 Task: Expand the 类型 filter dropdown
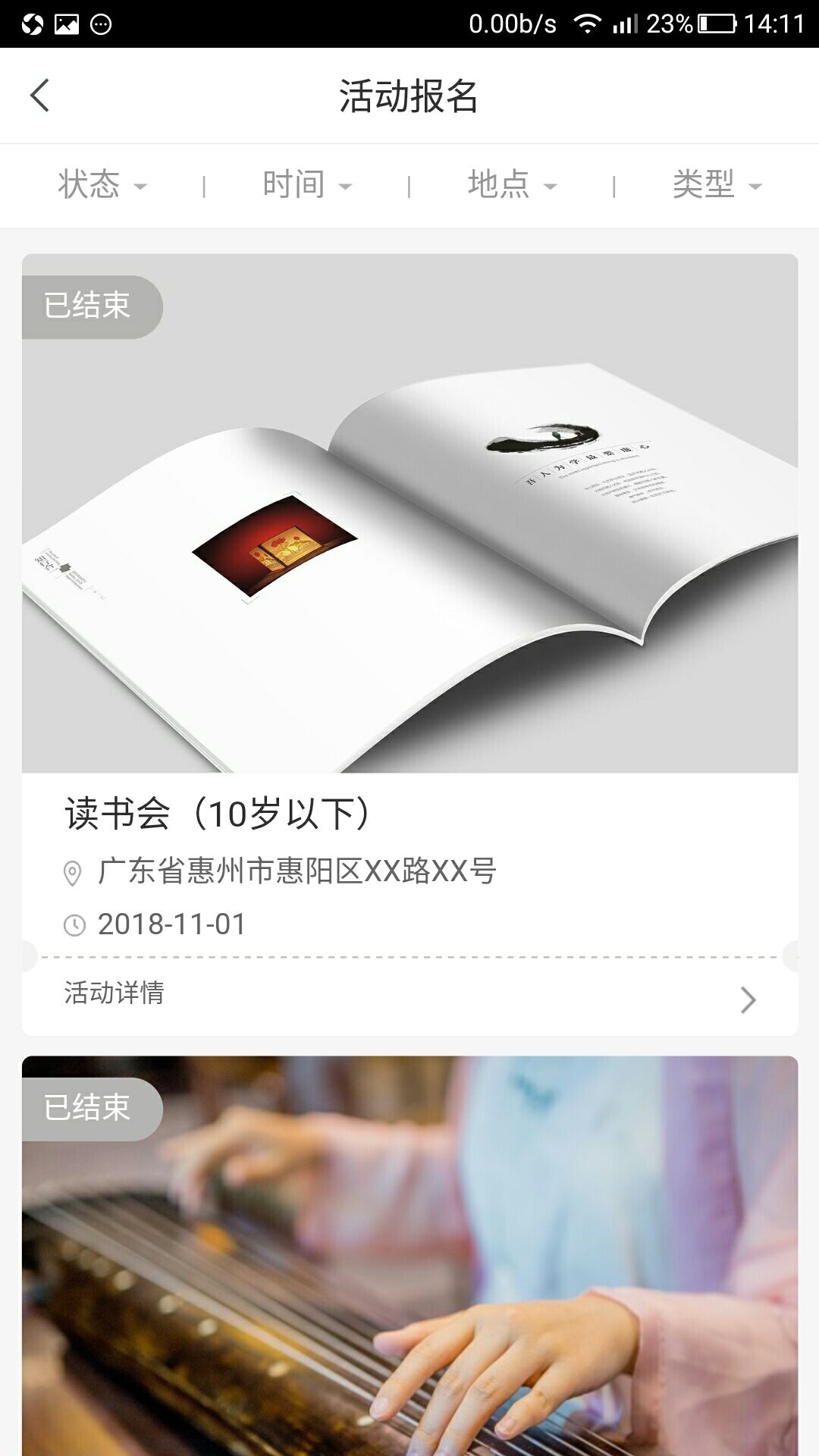[717, 185]
